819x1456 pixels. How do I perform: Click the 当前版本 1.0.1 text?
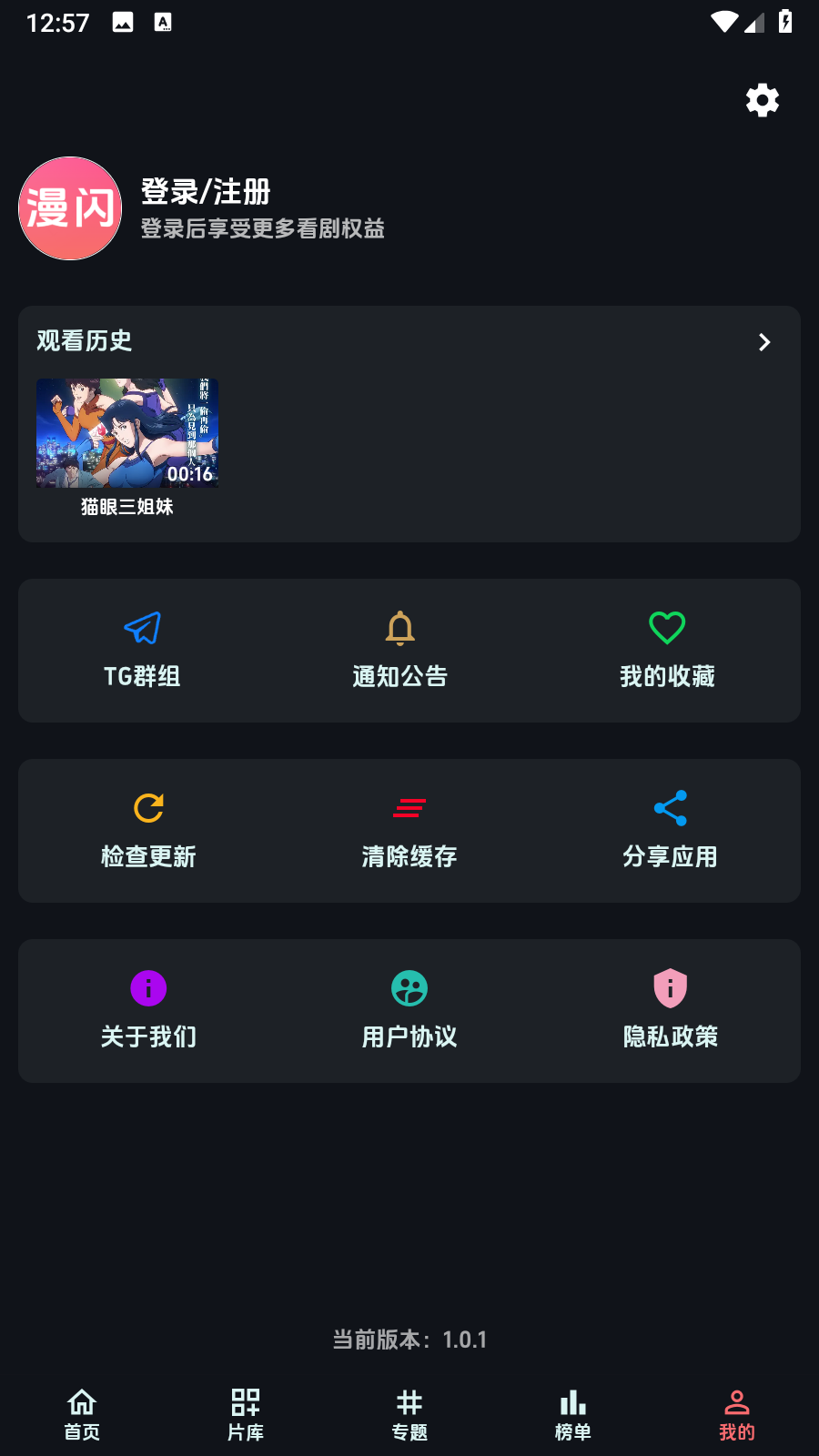coord(409,1340)
